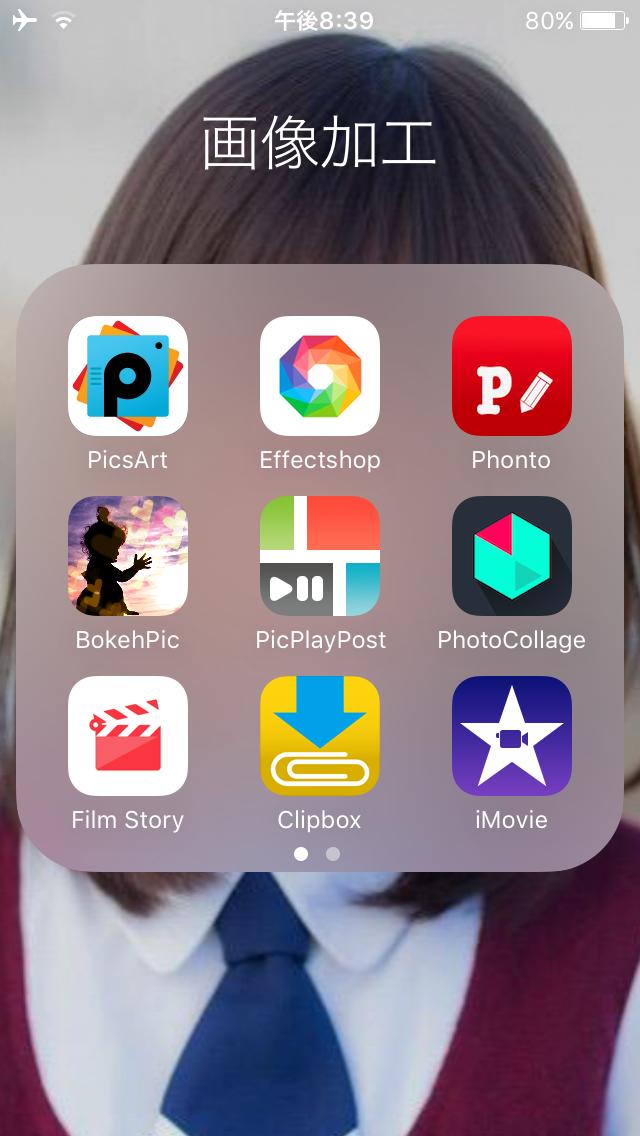Open Phonto text editor app

tap(512, 376)
